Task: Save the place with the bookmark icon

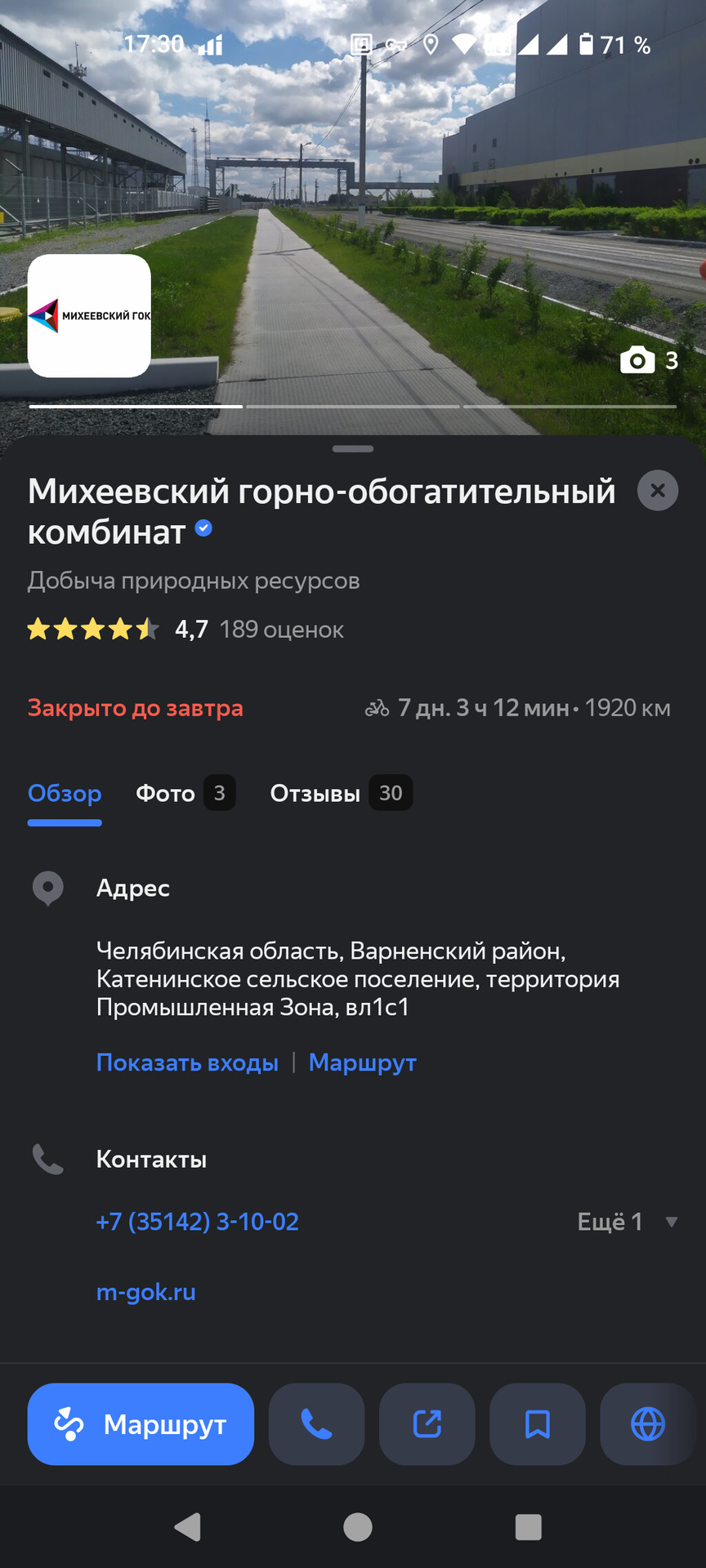Action: point(537,1424)
